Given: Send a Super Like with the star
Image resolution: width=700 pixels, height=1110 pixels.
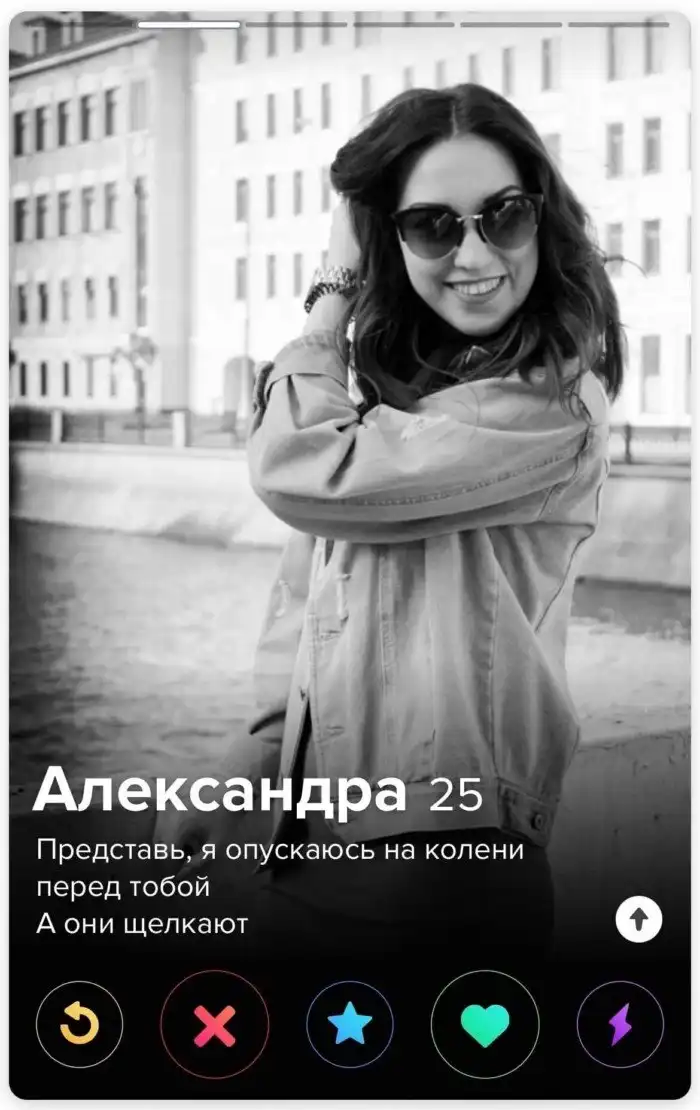Looking at the screenshot, I should 350,1024.
